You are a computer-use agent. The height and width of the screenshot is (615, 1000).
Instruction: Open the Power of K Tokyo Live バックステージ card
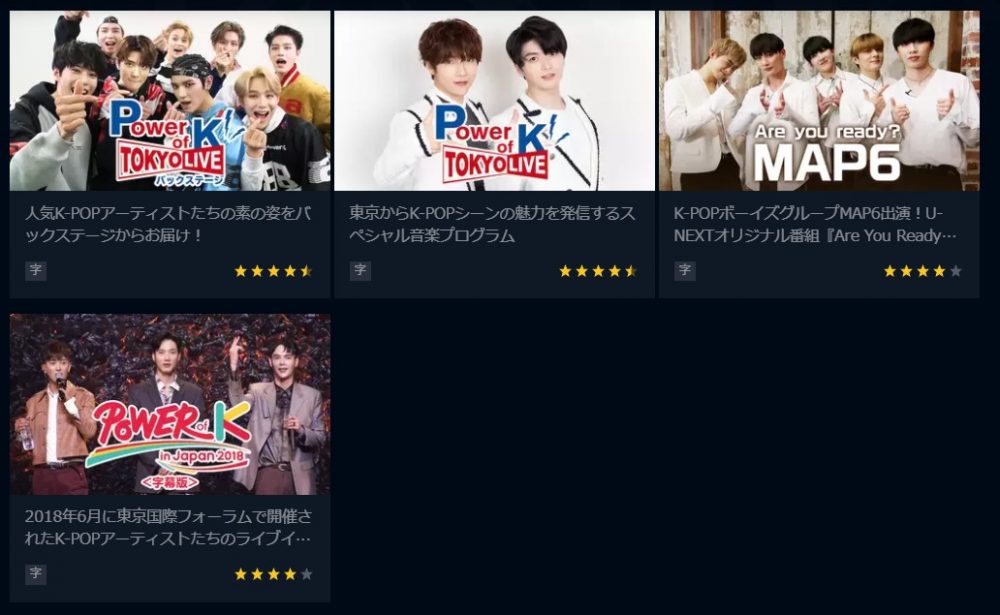coord(169,101)
